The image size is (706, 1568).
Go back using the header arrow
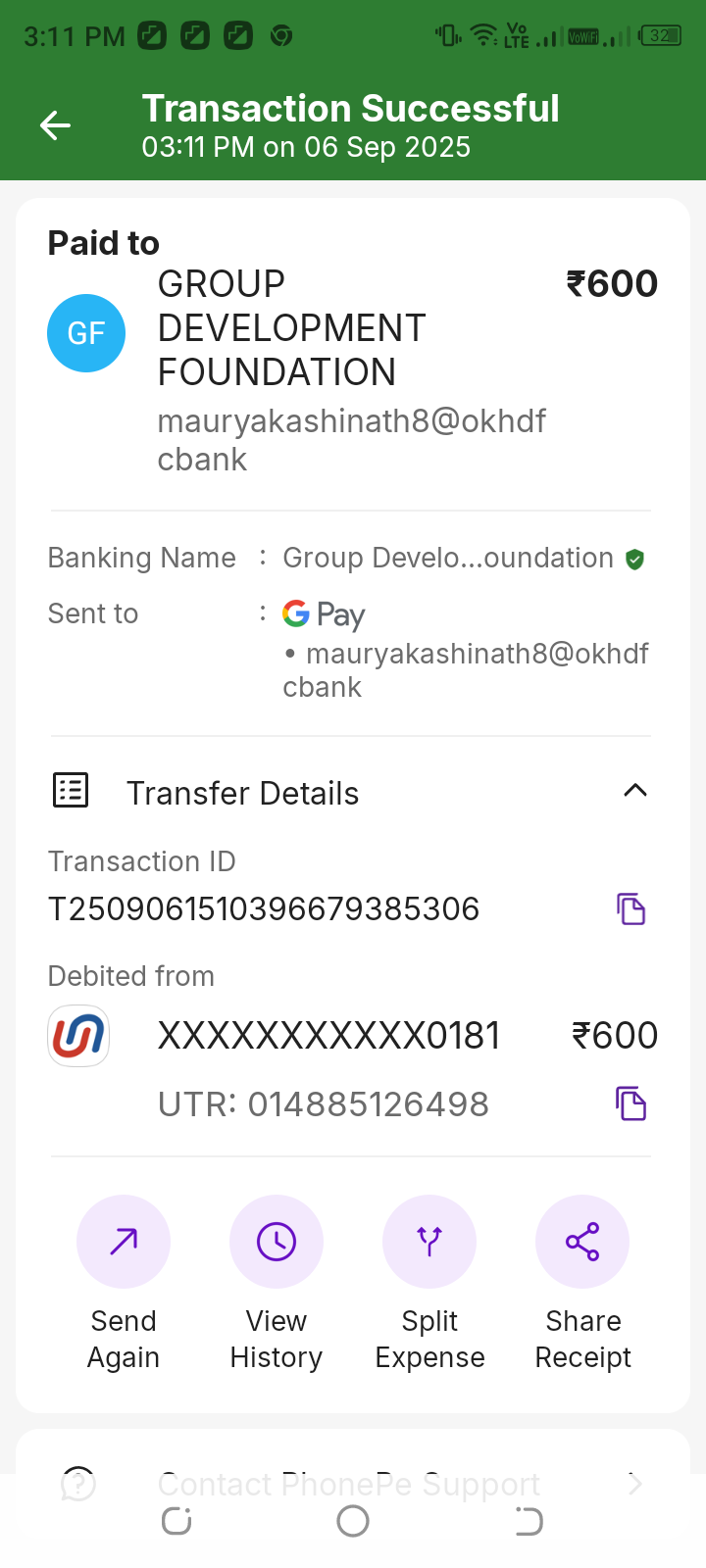(x=55, y=125)
